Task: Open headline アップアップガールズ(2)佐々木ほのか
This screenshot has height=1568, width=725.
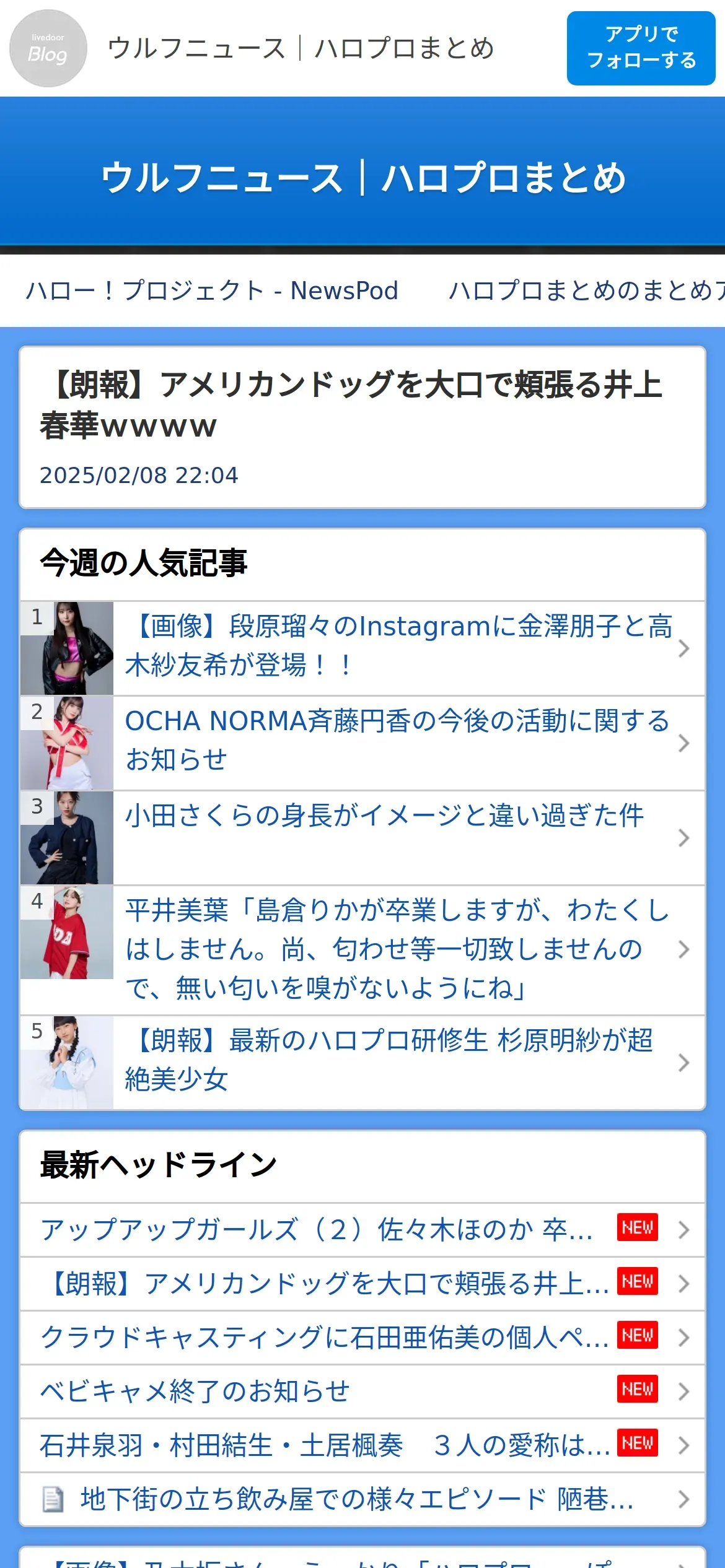Action: (x=362, y=1229)
